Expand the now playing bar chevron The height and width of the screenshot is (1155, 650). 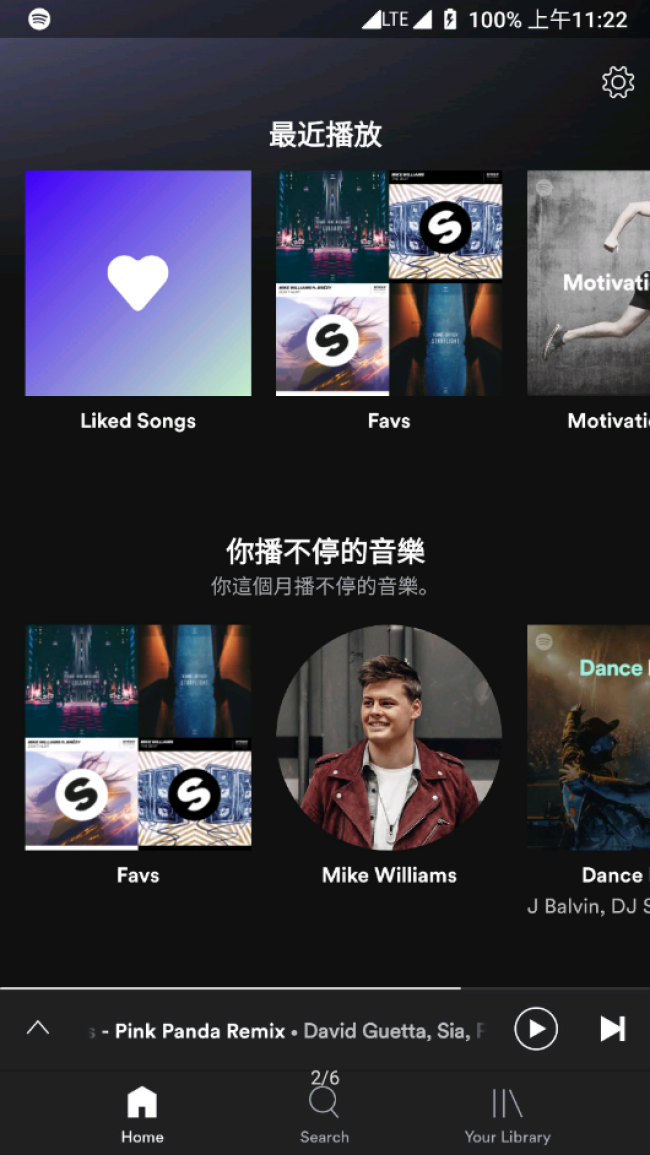[x=38, y=1028]
